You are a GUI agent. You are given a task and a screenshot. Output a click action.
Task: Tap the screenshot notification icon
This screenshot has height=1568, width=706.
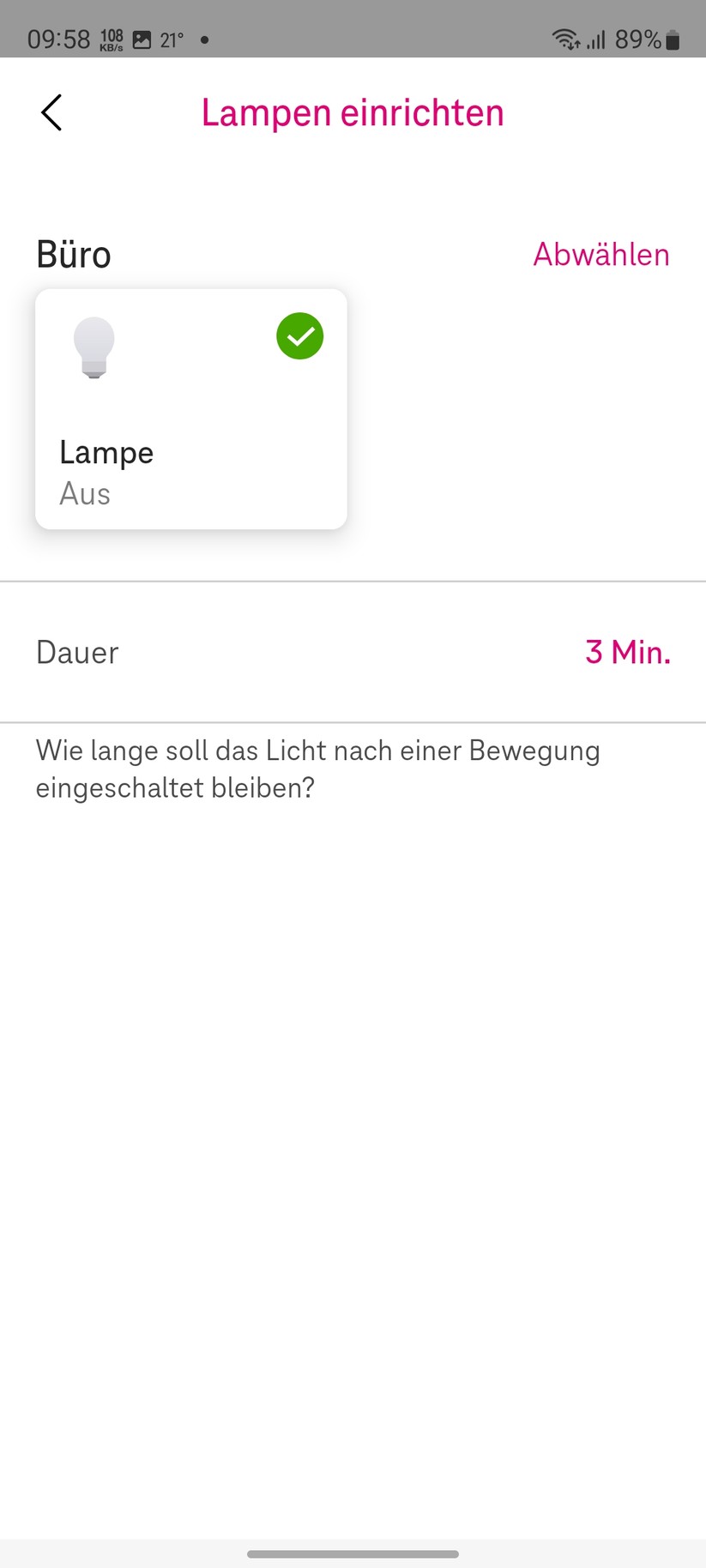[x=142, y=38]
